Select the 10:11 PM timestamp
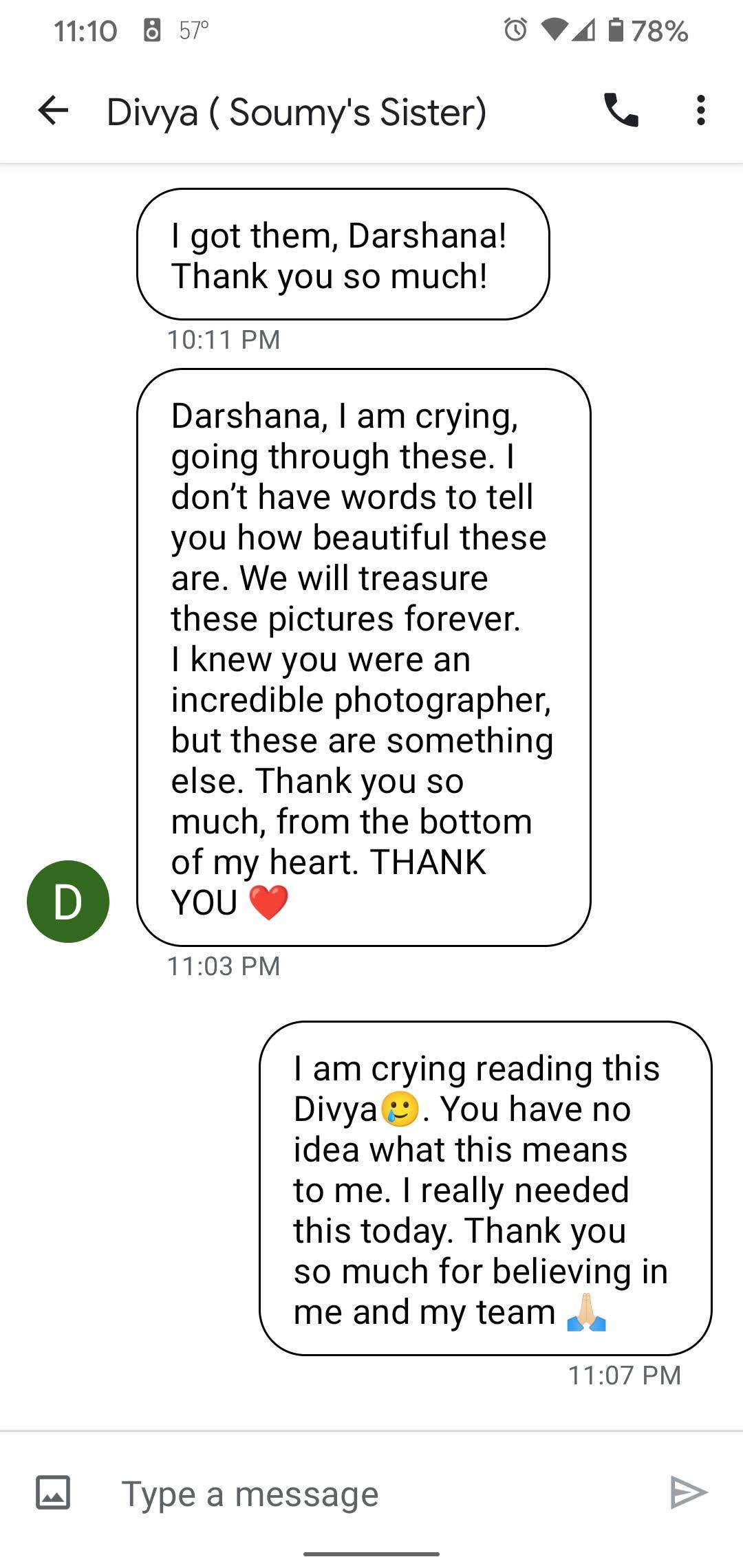The width and height of the screenshot is (743, 1568). pos(223,340)
